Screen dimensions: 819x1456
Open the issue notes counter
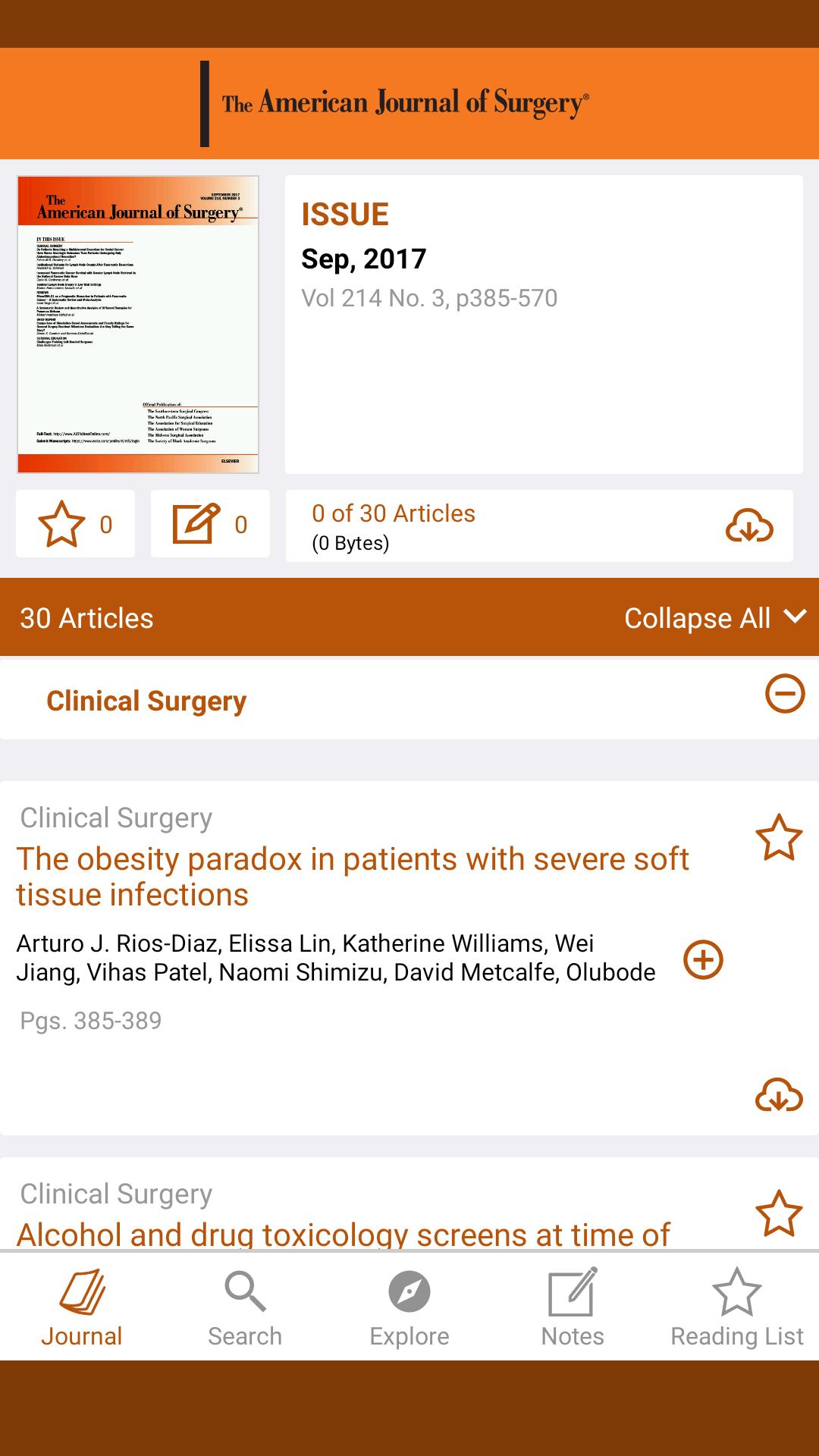click(210, 524)
